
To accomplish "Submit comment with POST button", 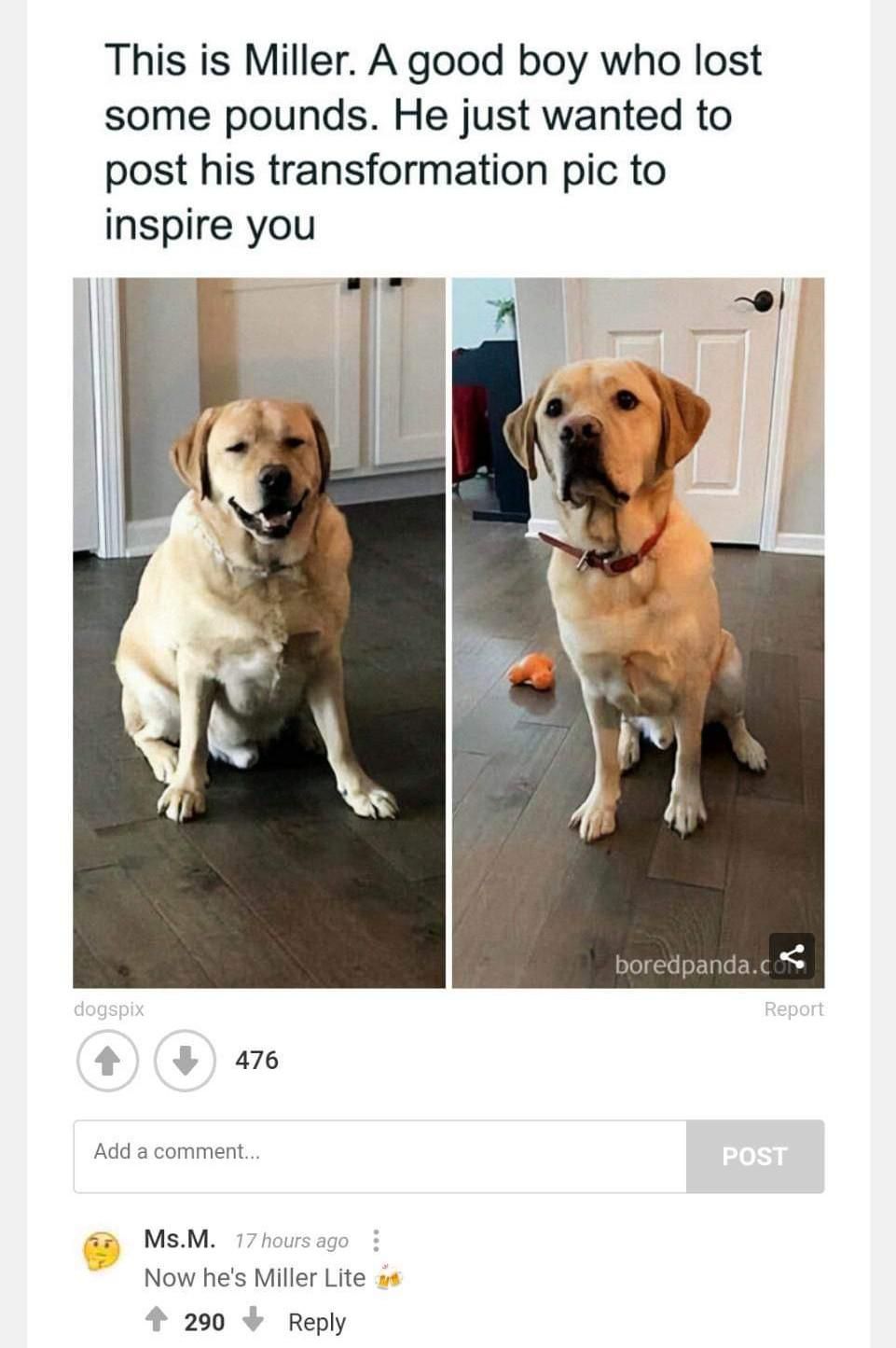I will click(754, 1156).
